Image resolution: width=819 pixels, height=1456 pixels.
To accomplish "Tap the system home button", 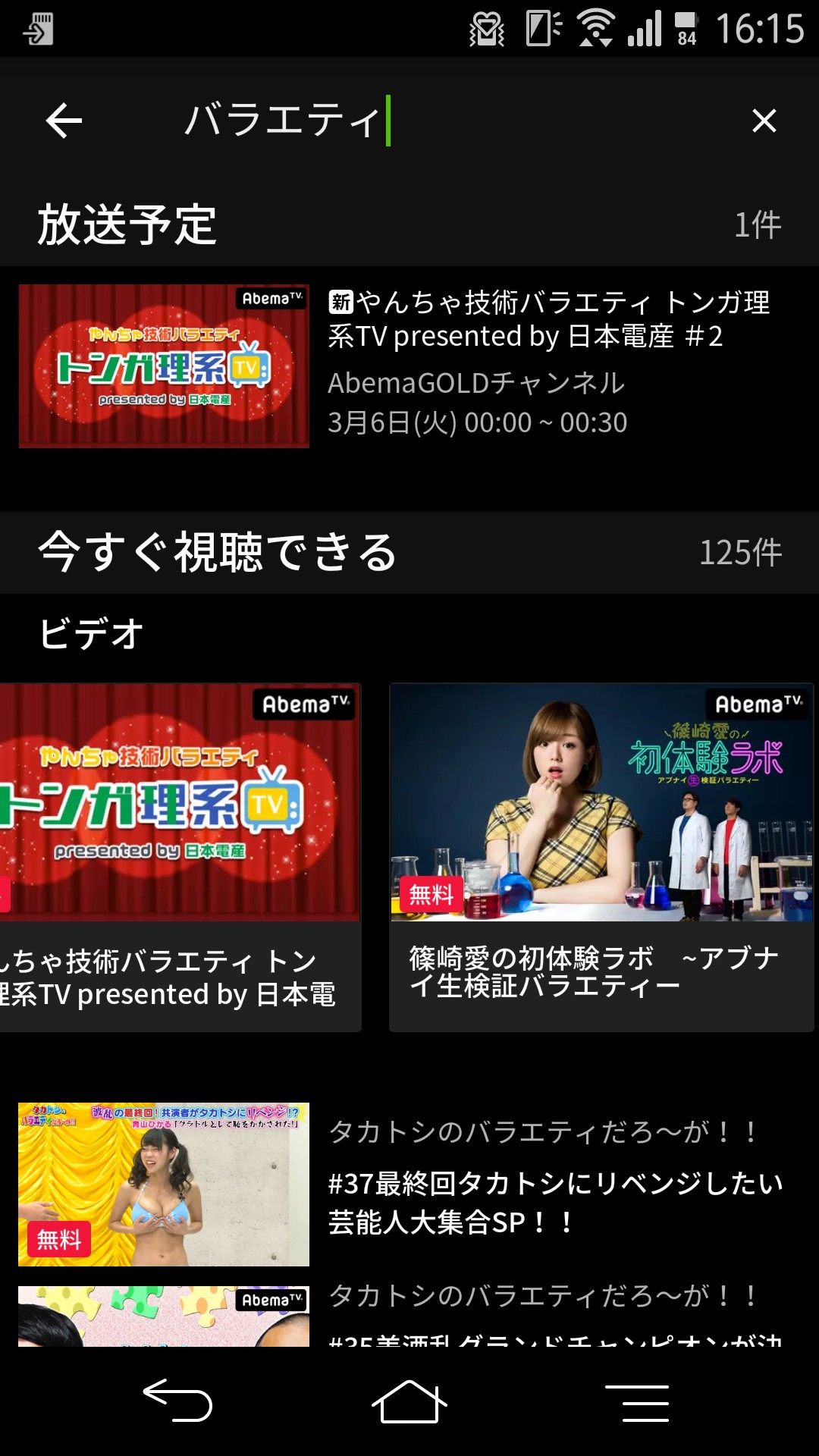I will click(409, 1401).
